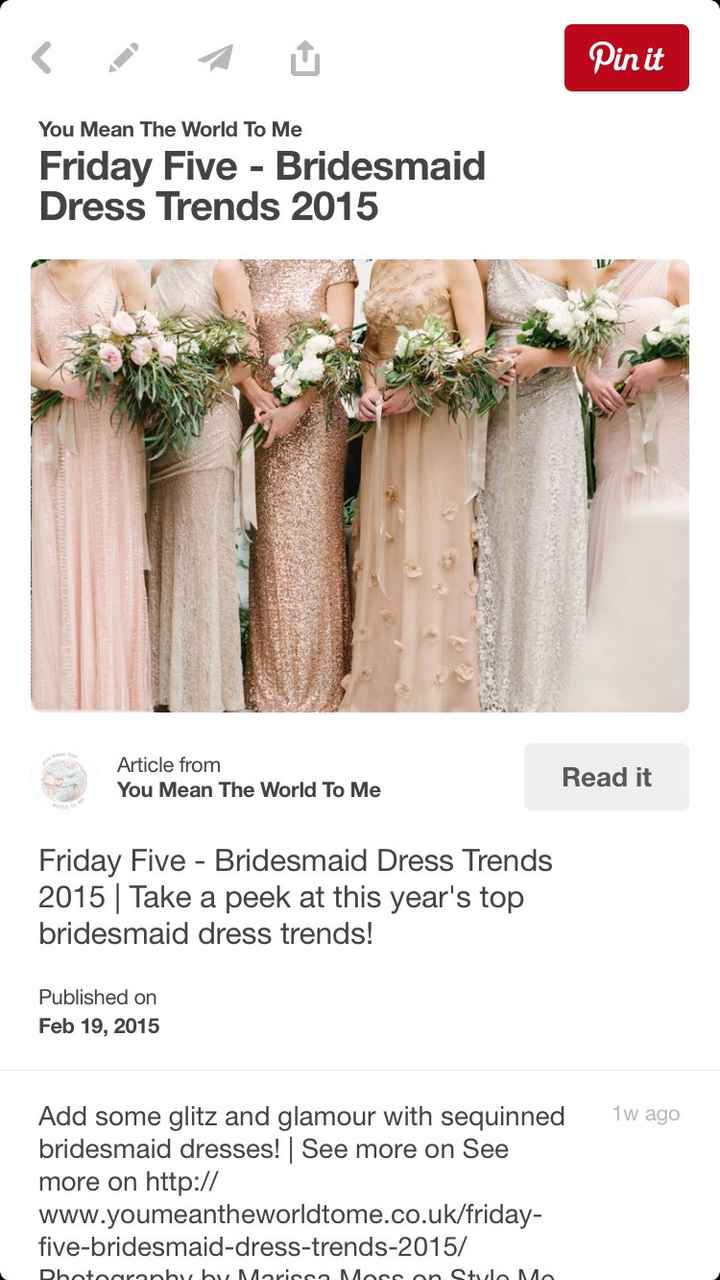The width and height of the screenshot is (720, 1280).
Task: Open the edit pencil icon
Action: pyautogui.click(x=123, y=57)
